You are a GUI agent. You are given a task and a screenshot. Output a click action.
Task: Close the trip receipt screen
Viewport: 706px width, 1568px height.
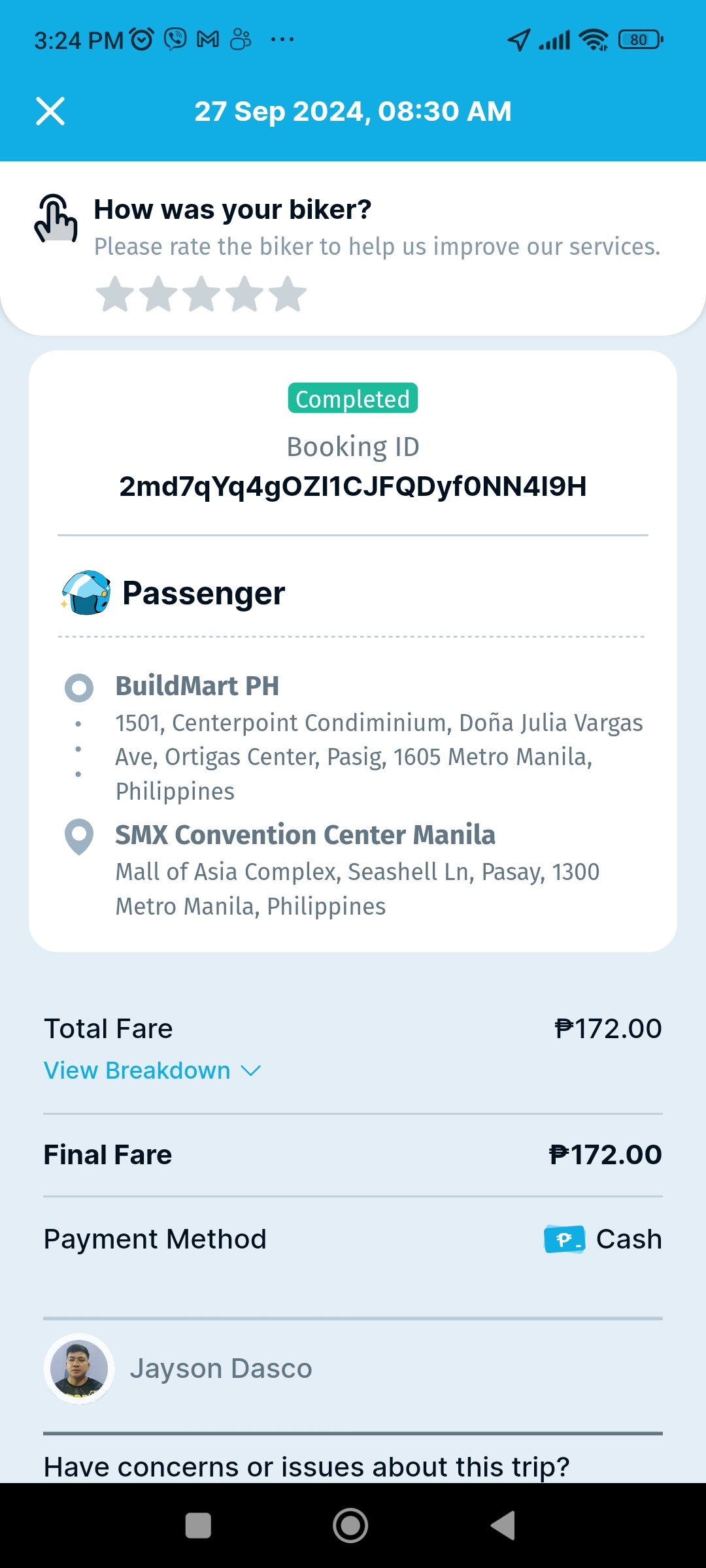tap(50, 111)
